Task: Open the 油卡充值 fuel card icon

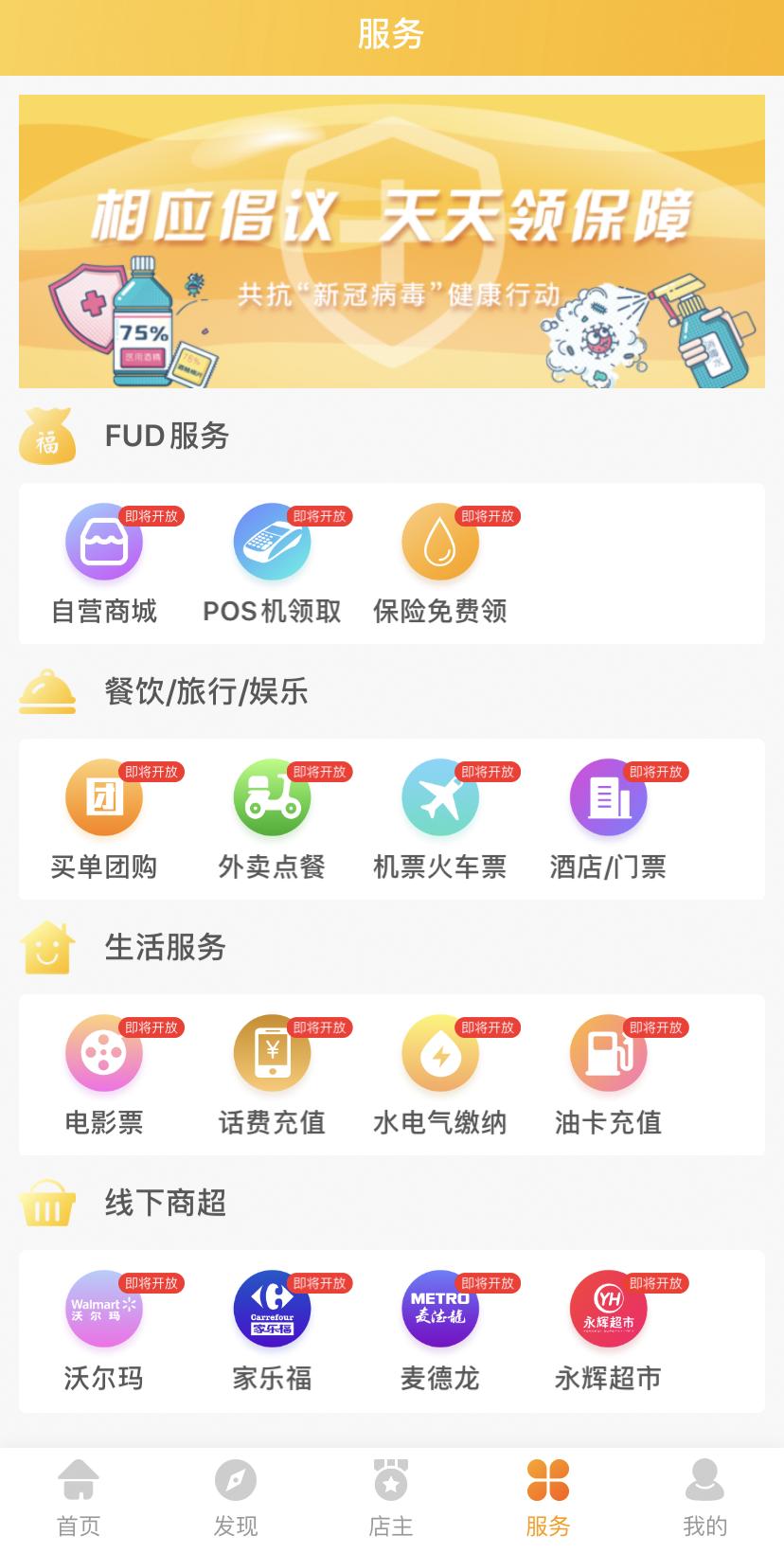Action: [608, 1053]
